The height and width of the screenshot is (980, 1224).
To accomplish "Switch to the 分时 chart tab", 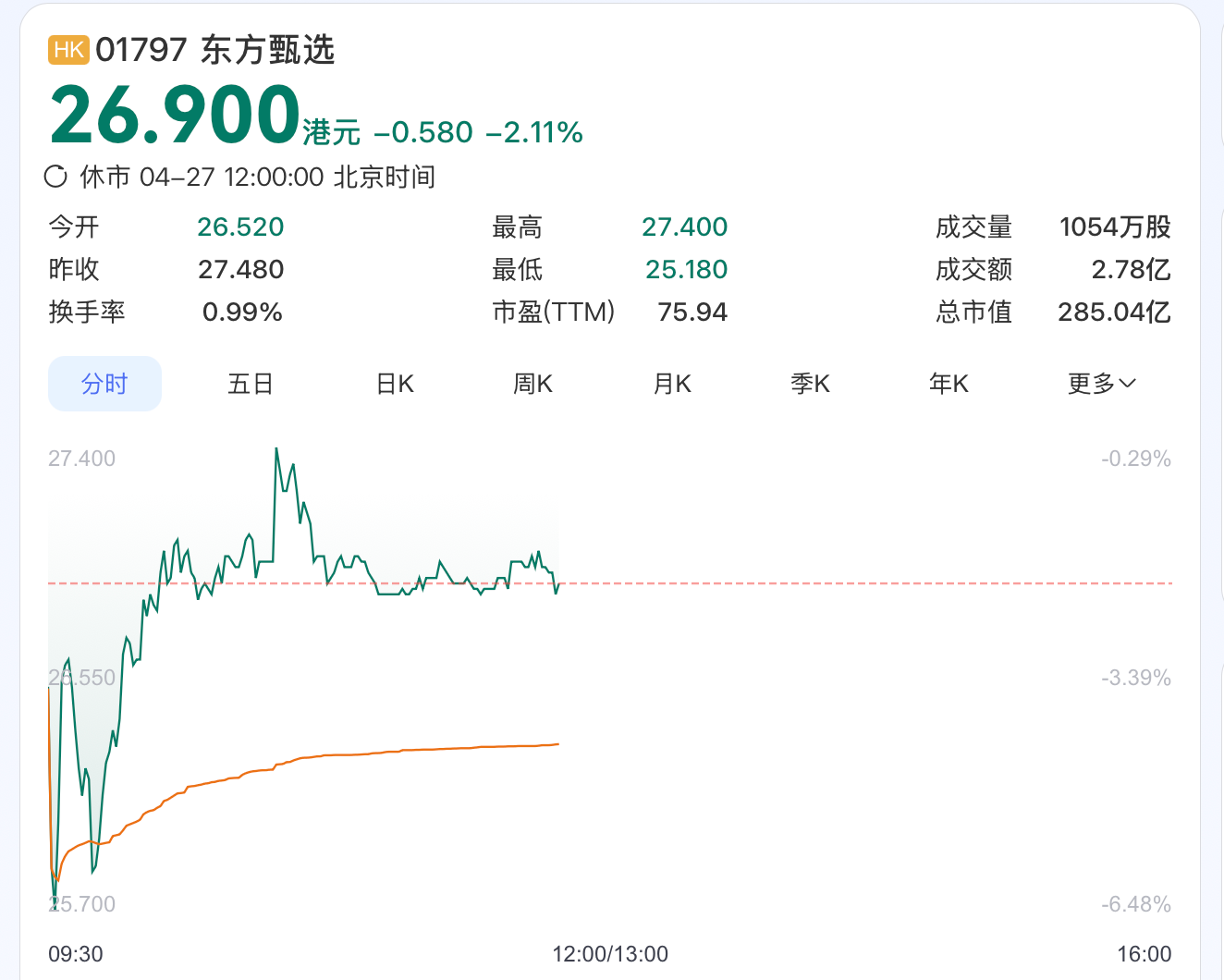I will [104, 384].
